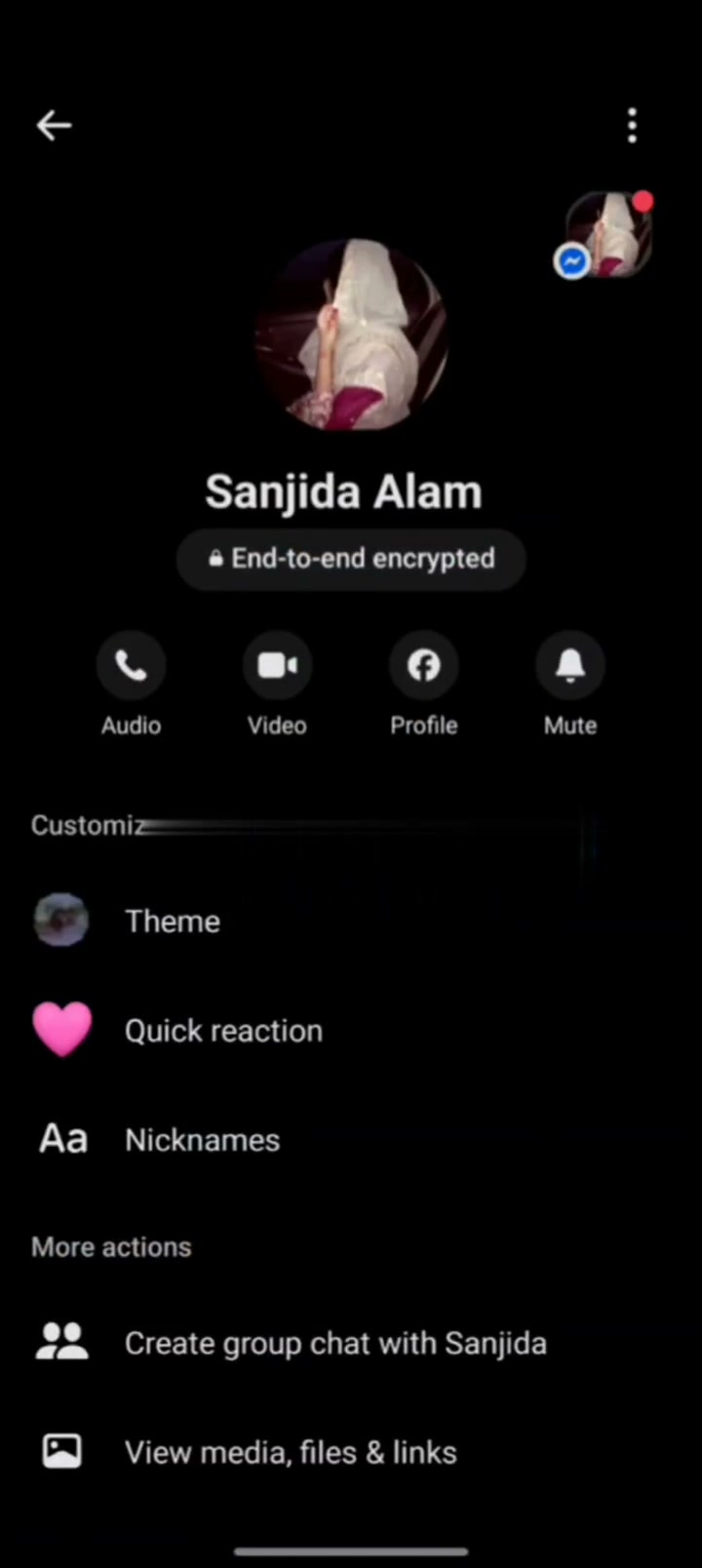Open the floating Messenger chat head
Image resolution: width=702 pixels, height=1568 pixels.
606,234
